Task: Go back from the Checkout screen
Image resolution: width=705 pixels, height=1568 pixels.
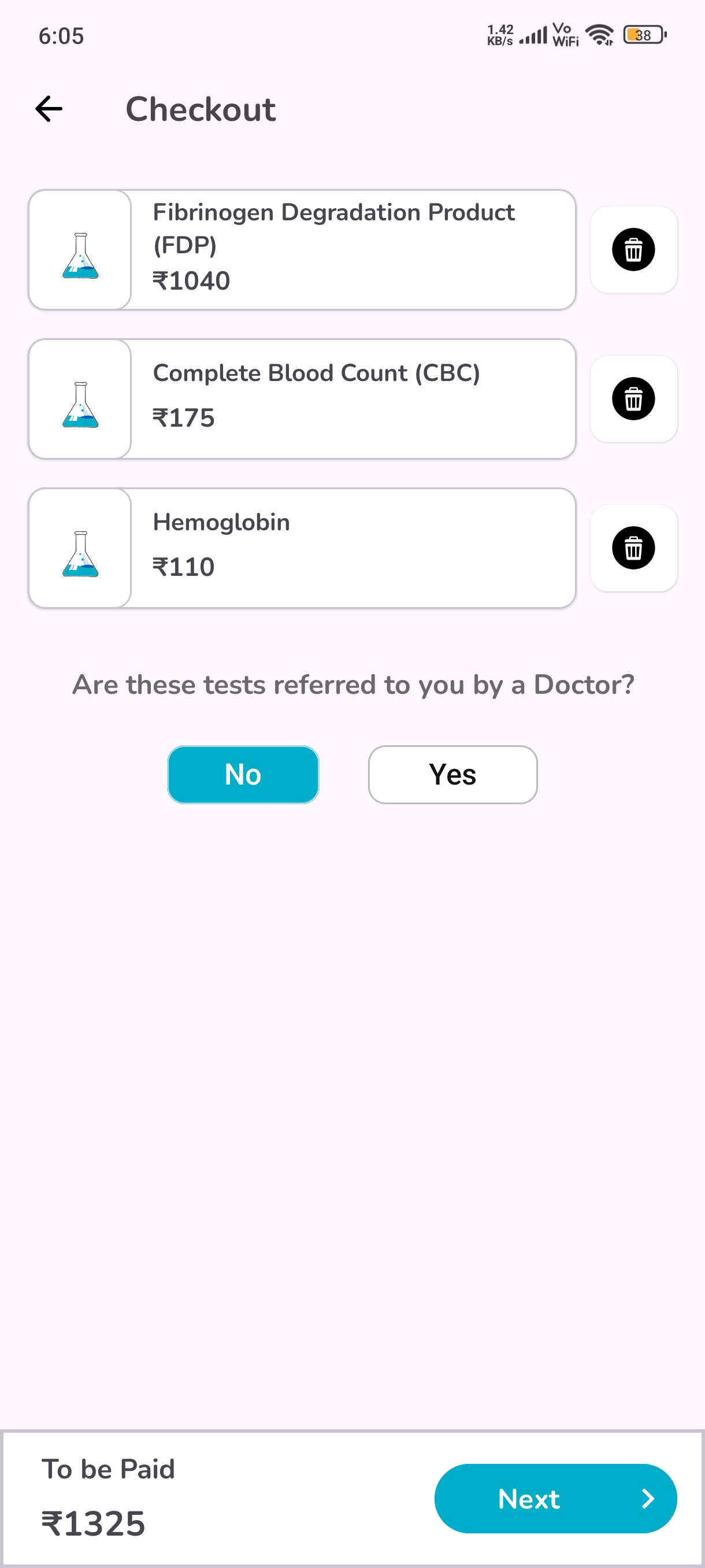Action: 49,109
